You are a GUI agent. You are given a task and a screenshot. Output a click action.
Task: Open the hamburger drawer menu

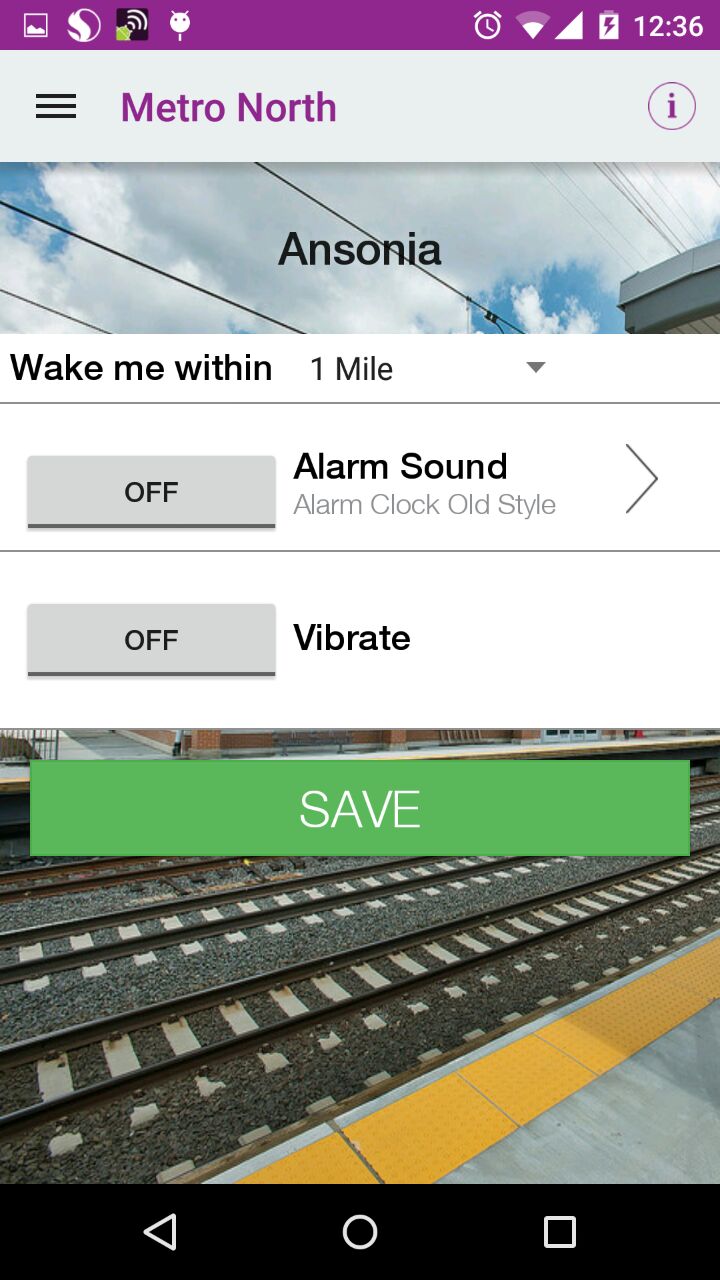[56, 107]
